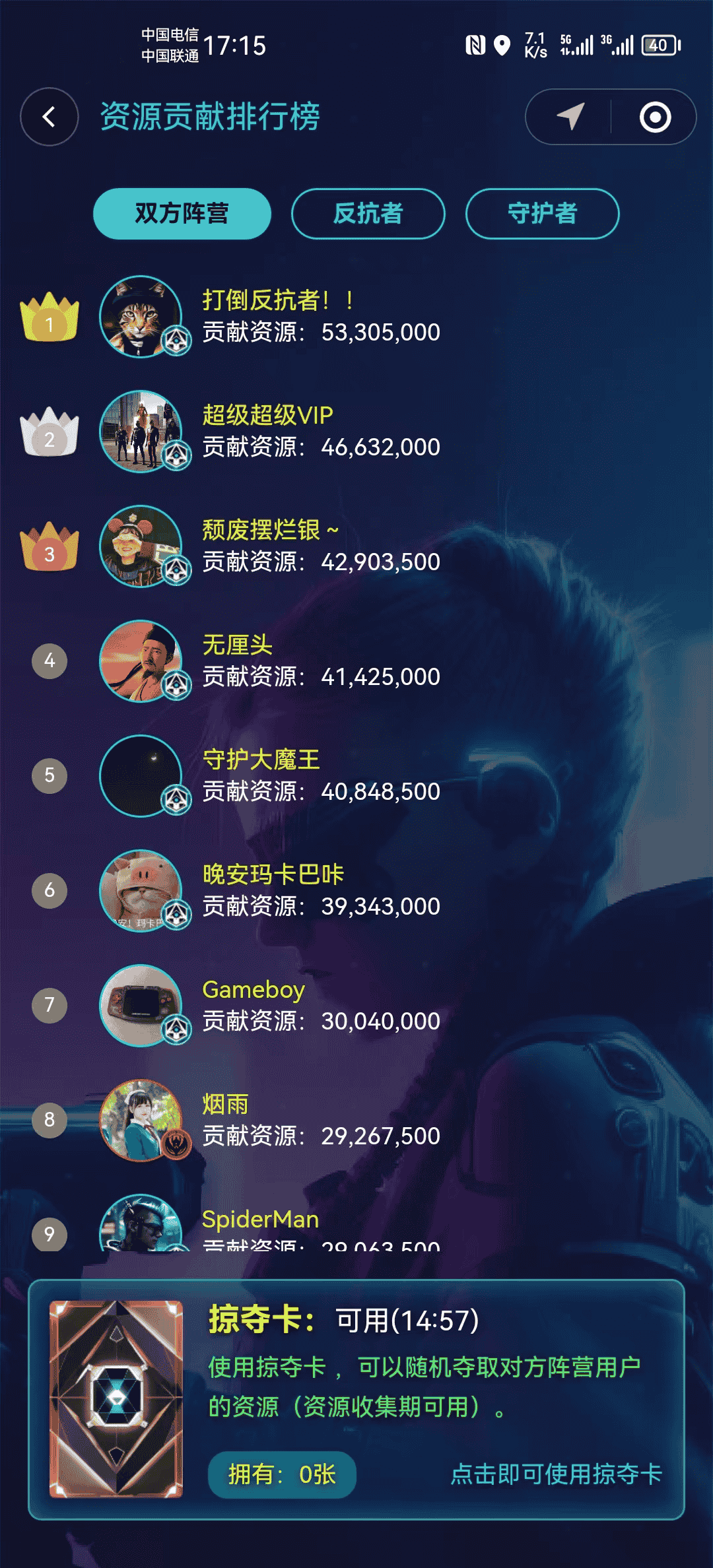Image resolution: width=713 pixels, height=1568 pixels.
Task: Select the 守护者 faction filter
Action: click(542, 213)
